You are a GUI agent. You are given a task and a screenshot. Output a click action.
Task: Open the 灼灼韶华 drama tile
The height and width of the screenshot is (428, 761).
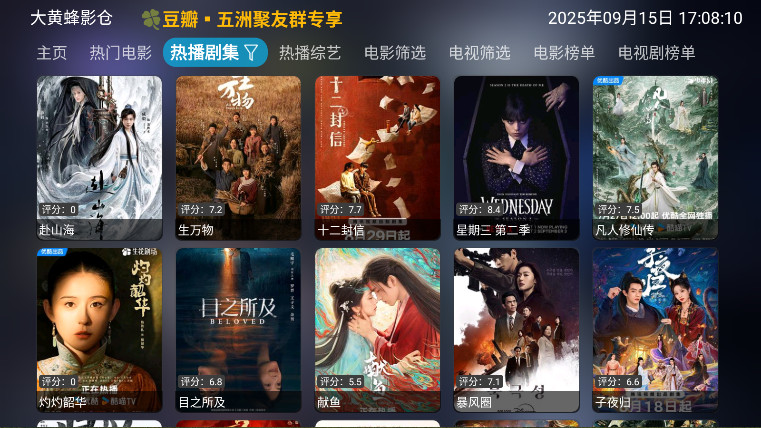tap(99, 329)
